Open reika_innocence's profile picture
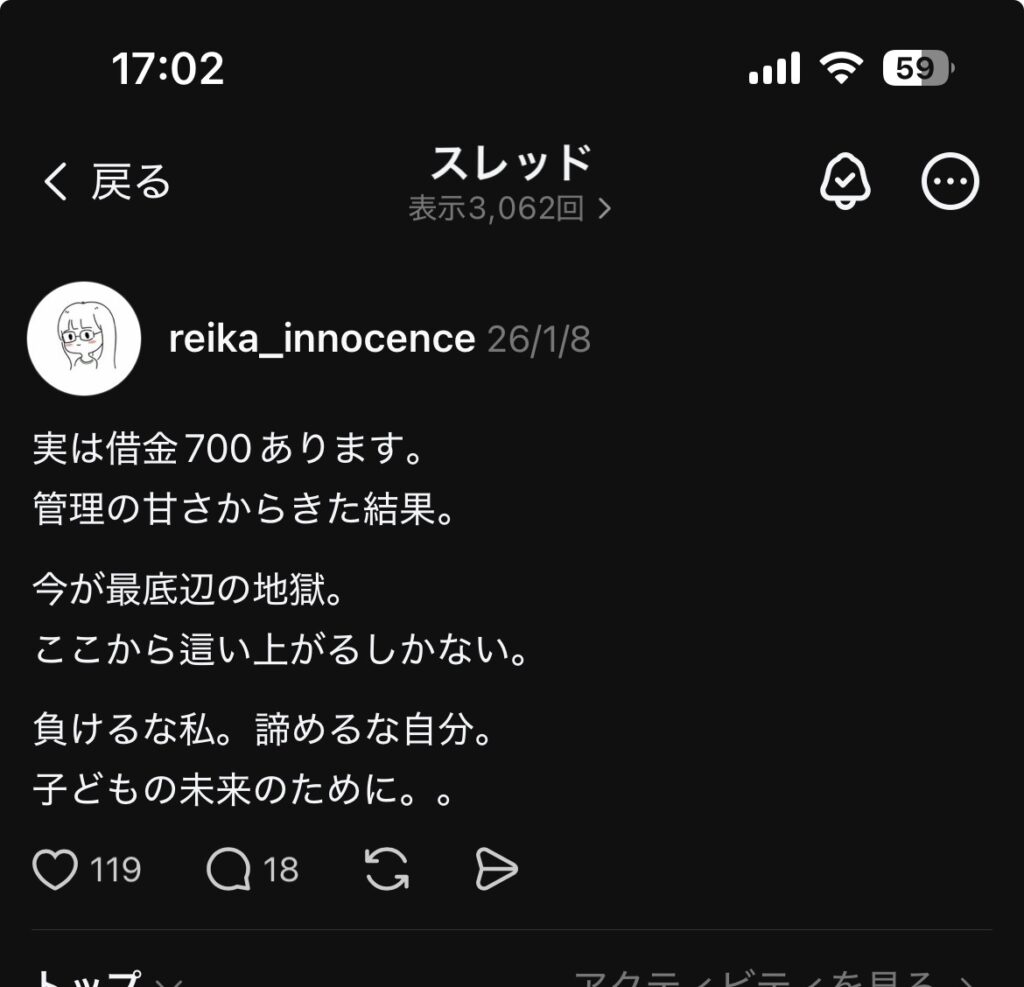The height and width of the screenshot is (987, 1024). click(x=84, y=339)
